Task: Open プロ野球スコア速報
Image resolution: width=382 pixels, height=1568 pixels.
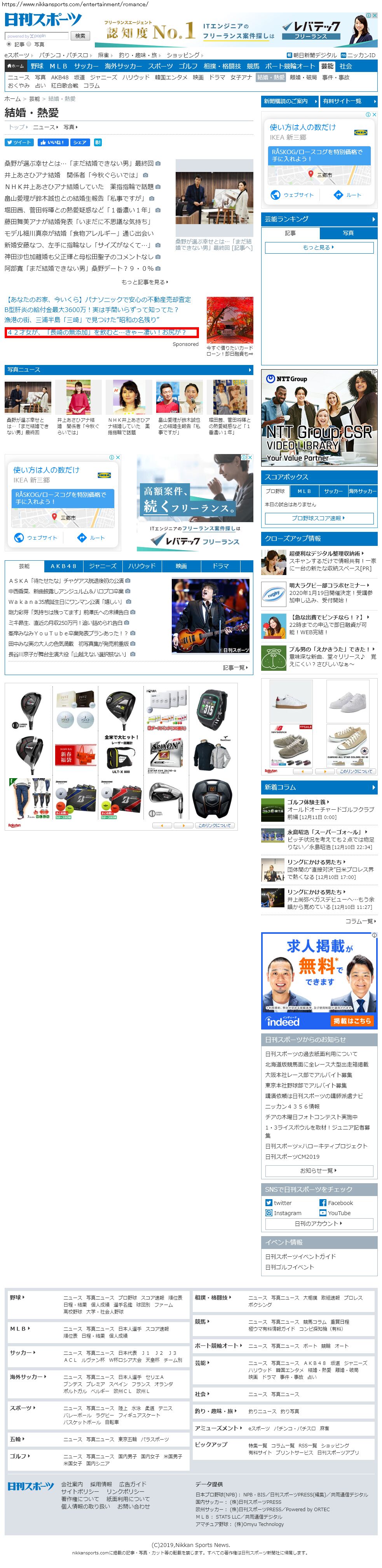Action: (318, 519)
